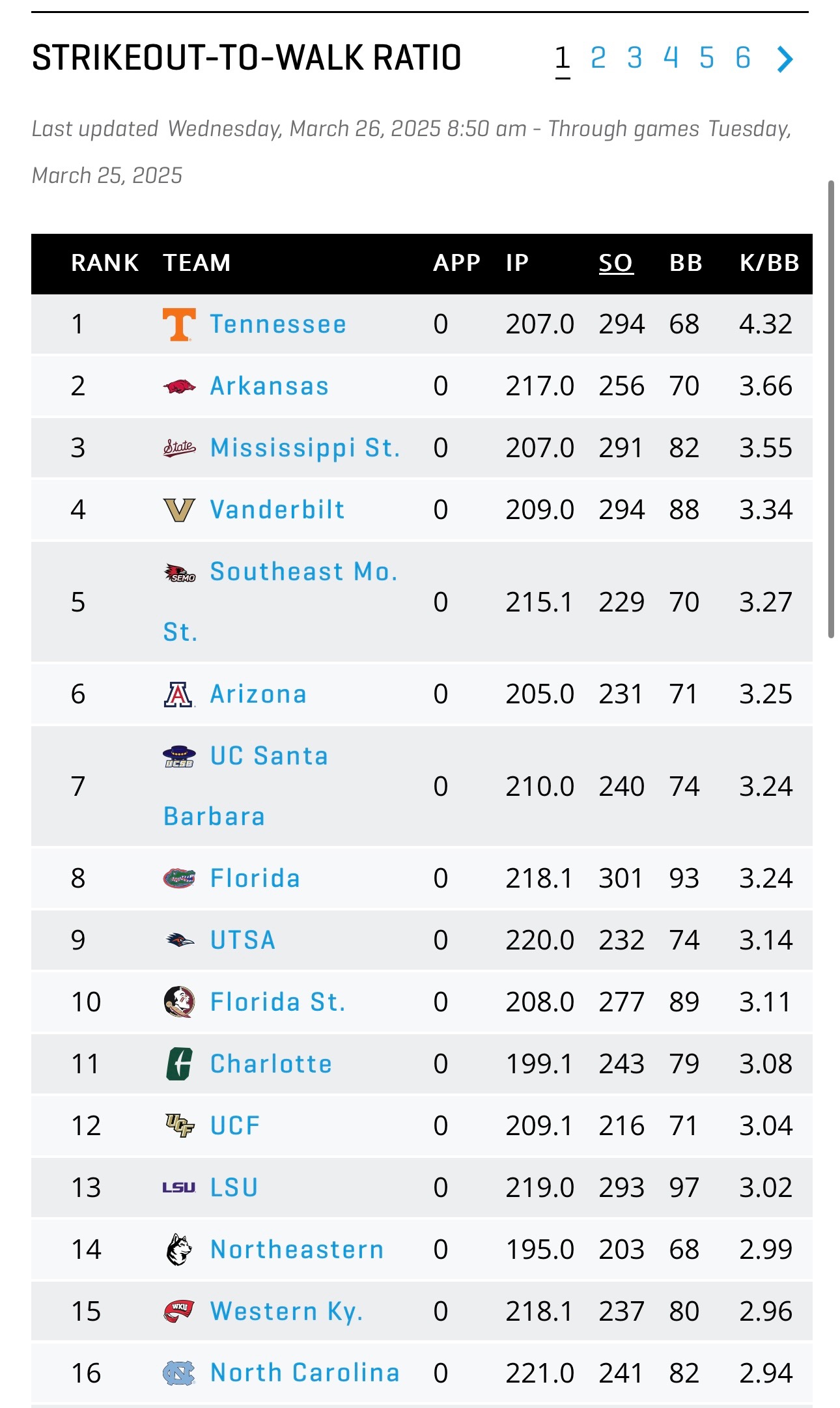View the UTSA team page
The width and height of the screenshot is (840, 1408).
(x=243, y=940)
